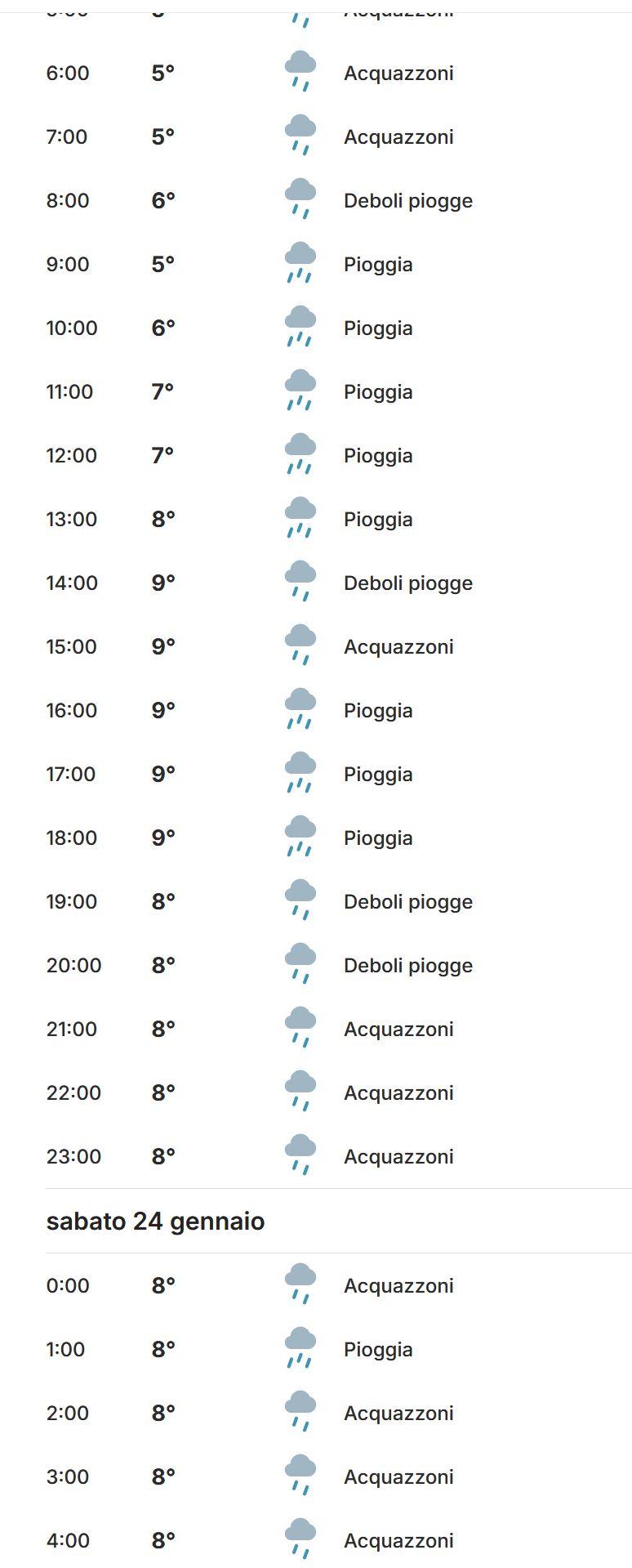Click the rain icon at 23:00
The image size is (632, 1568).
click(299, 1155)
